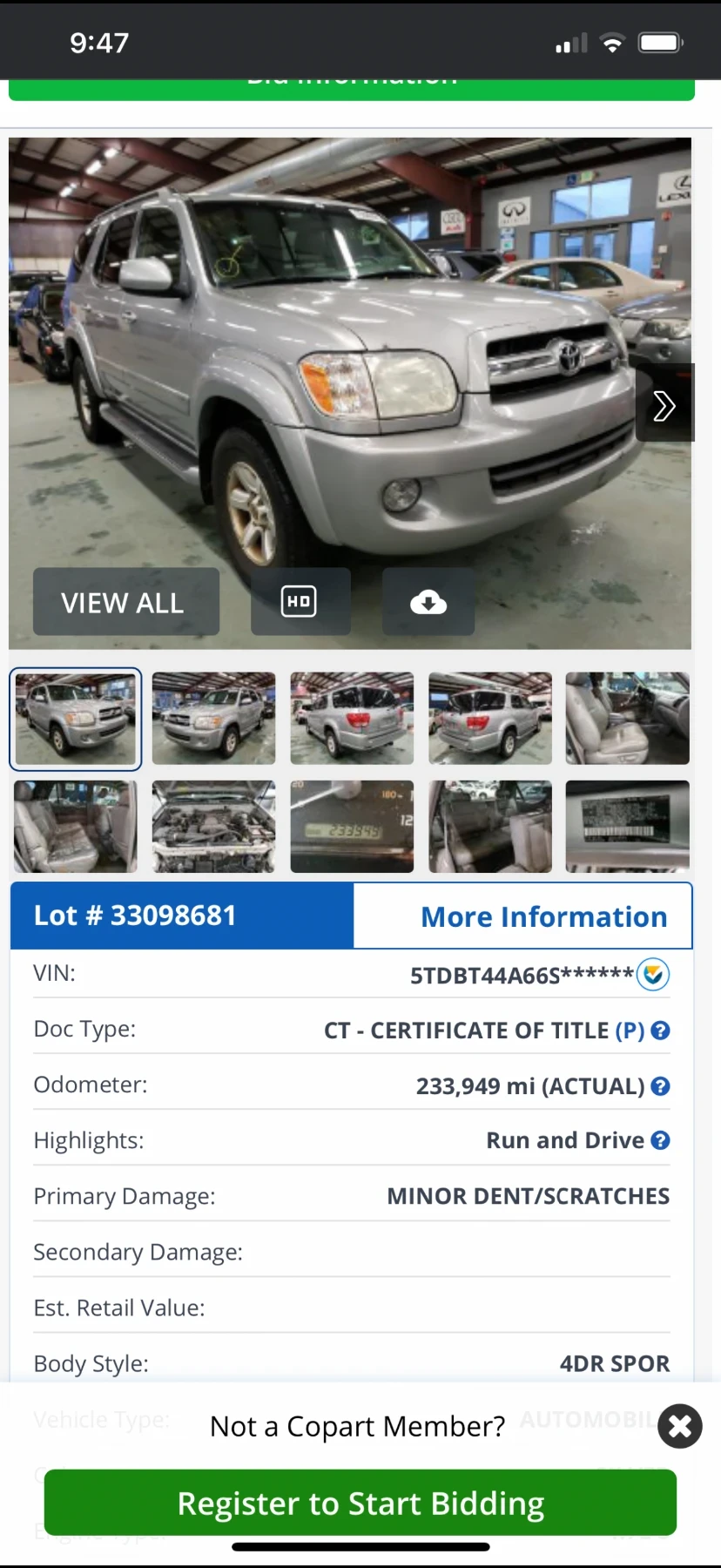Open the engine bay photo thumbnail

tap(213, 826)
